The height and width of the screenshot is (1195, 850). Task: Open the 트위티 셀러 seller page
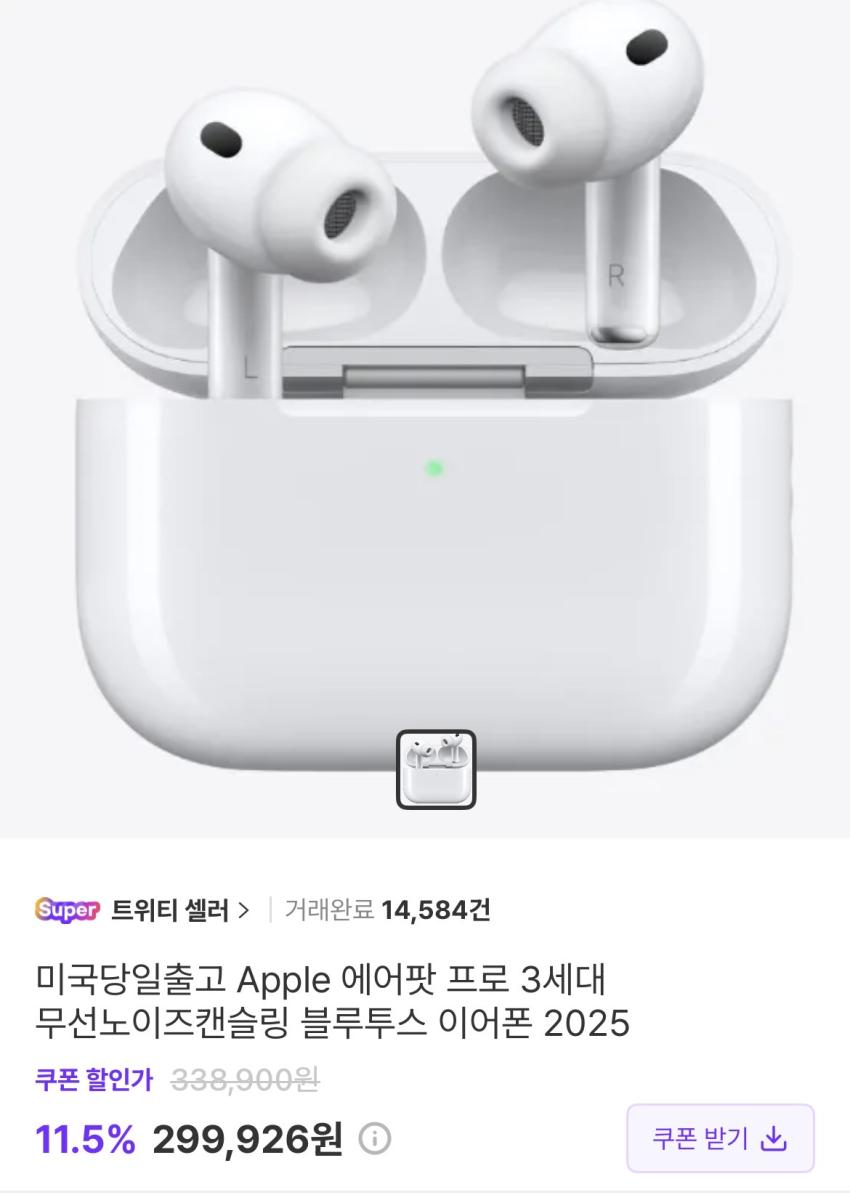click(x=180, y=910)
